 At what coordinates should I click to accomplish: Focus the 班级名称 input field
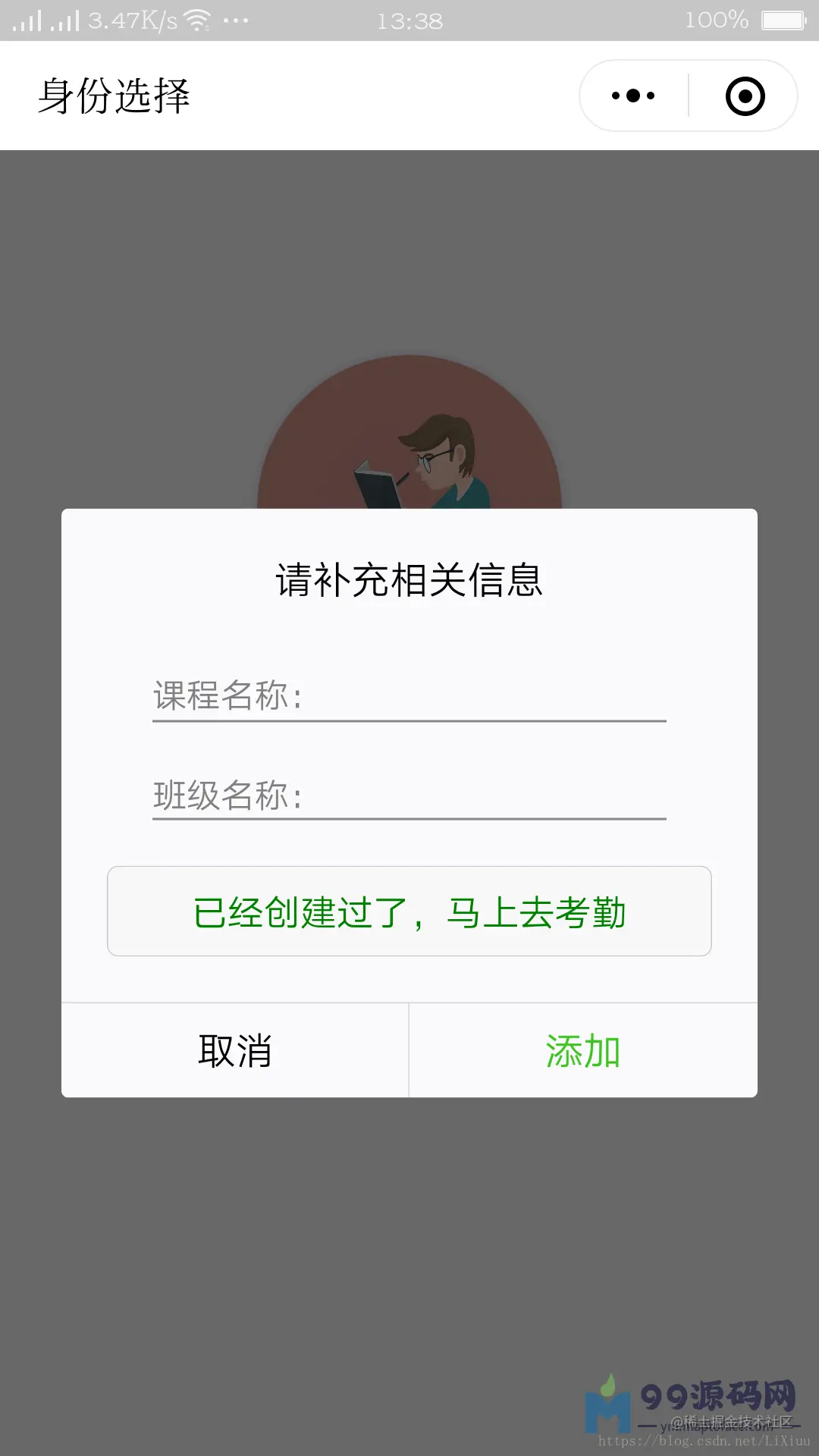coord(485,795)
